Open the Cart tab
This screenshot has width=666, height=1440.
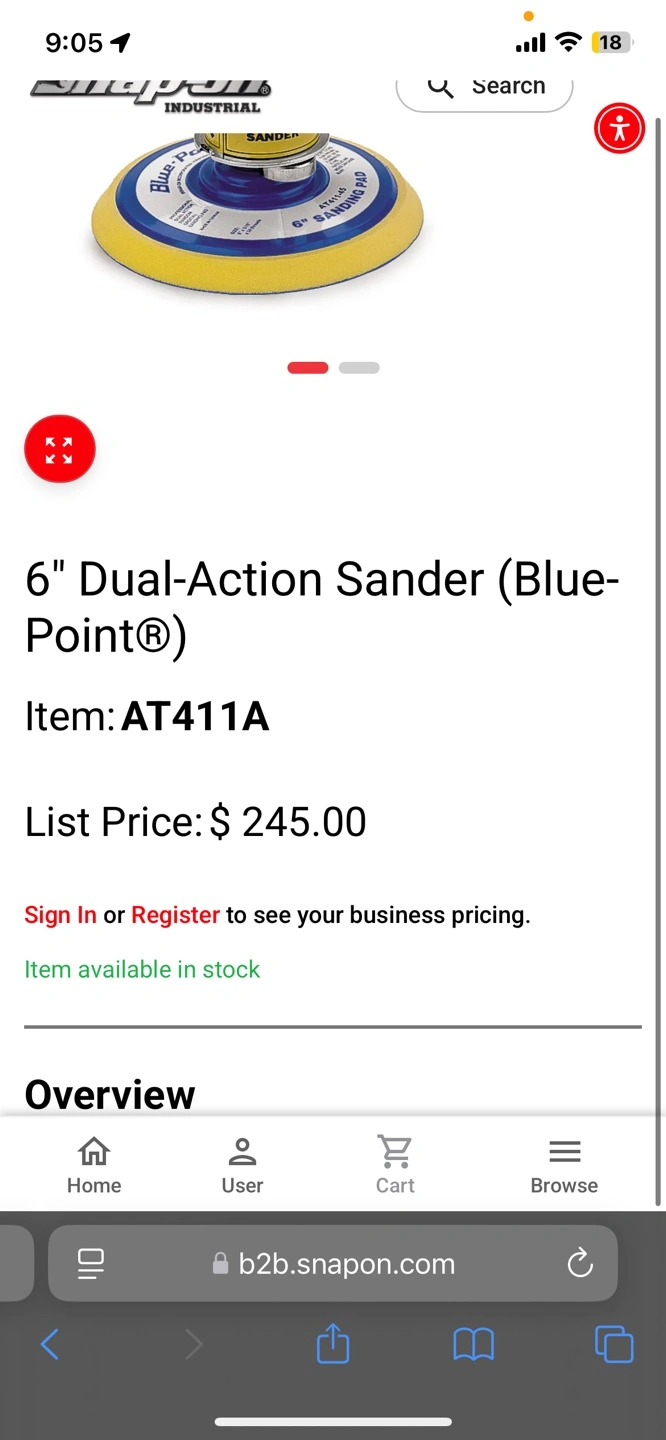(395, 1165)
